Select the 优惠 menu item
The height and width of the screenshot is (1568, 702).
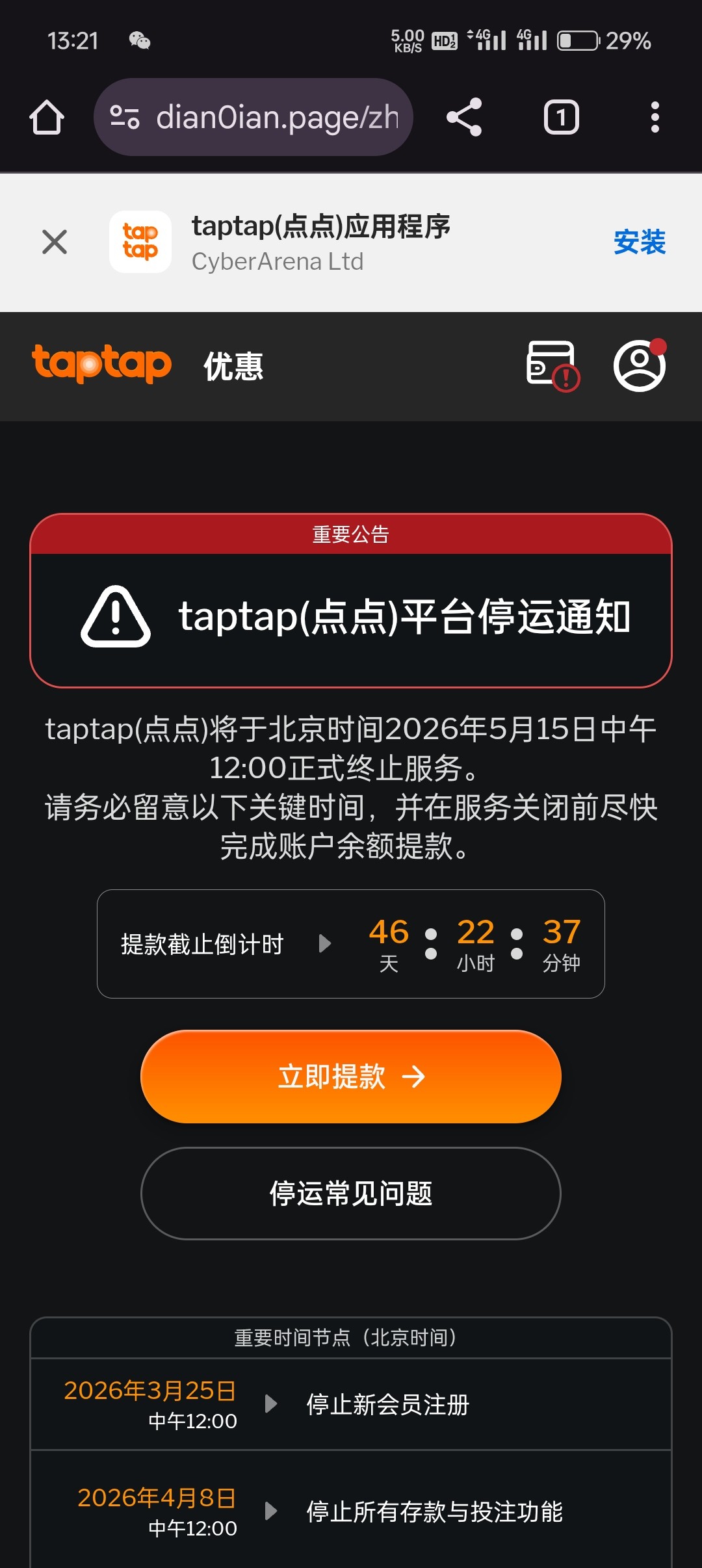click(x=233, y=366)
